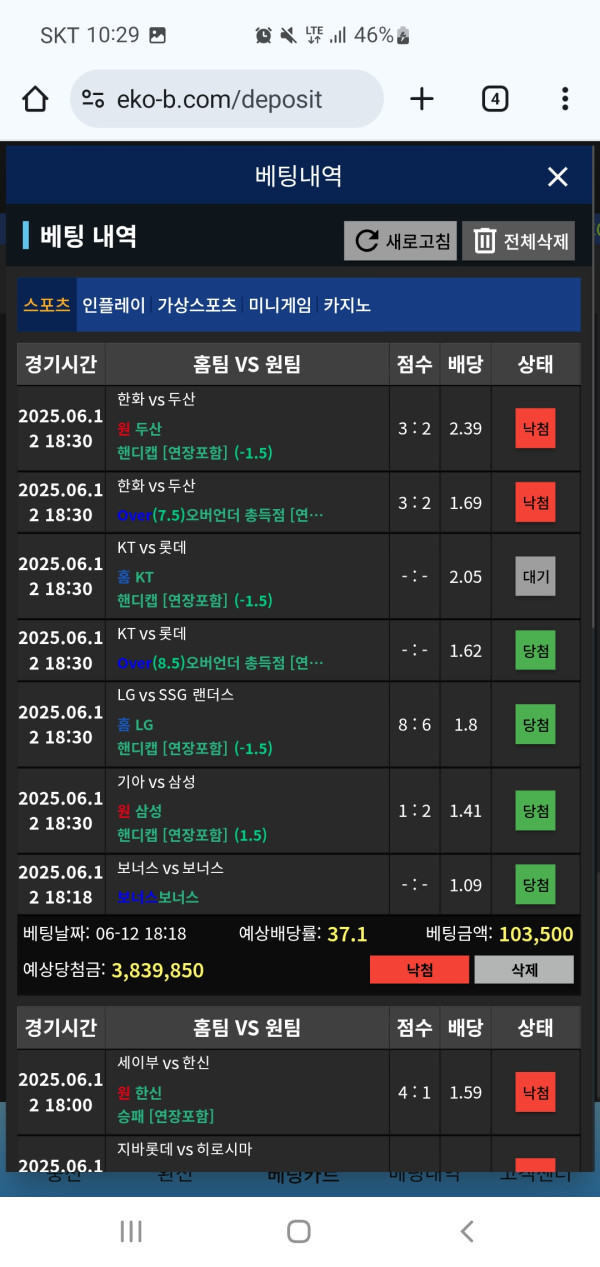The width and height of the screenshot is (600, 1267).
Task: Open the 카지노 tab
Action: point(346,305)
